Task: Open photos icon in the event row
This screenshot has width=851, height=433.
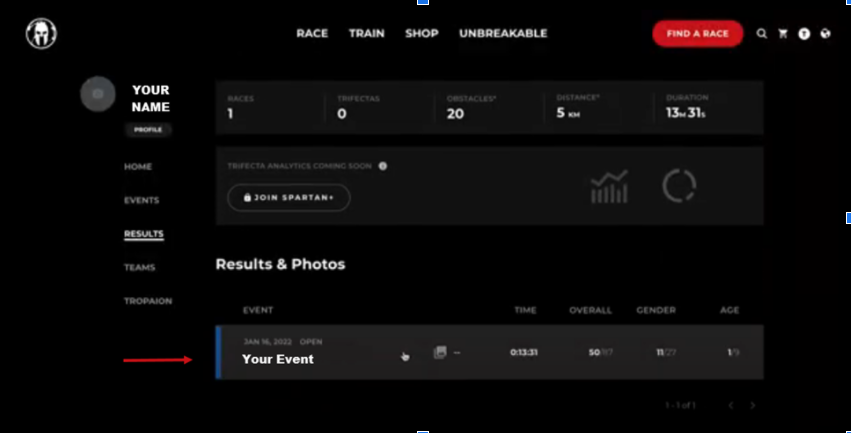Action: pyautogui.click(x=439, y=352)
